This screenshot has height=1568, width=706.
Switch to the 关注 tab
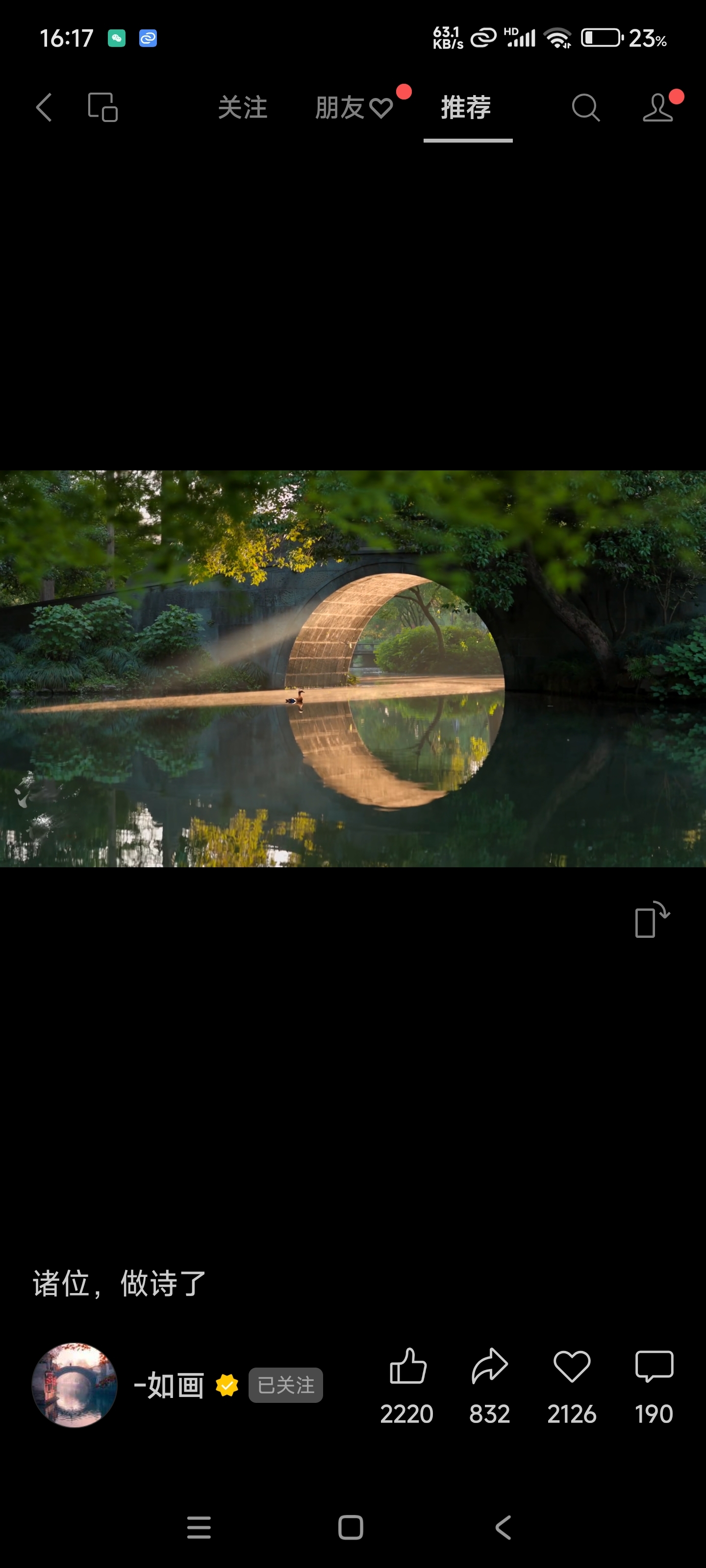point(242,108)
